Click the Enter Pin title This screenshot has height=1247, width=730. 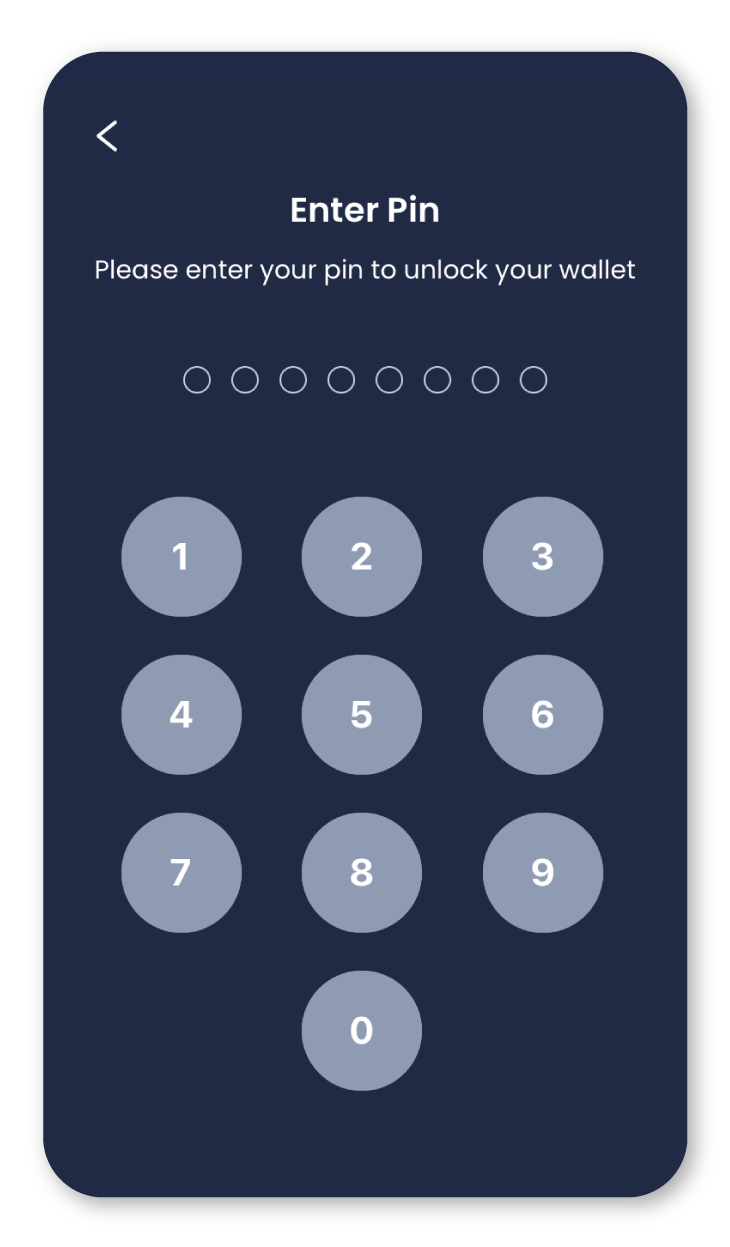pyautogui.click(x=365, y=210)
